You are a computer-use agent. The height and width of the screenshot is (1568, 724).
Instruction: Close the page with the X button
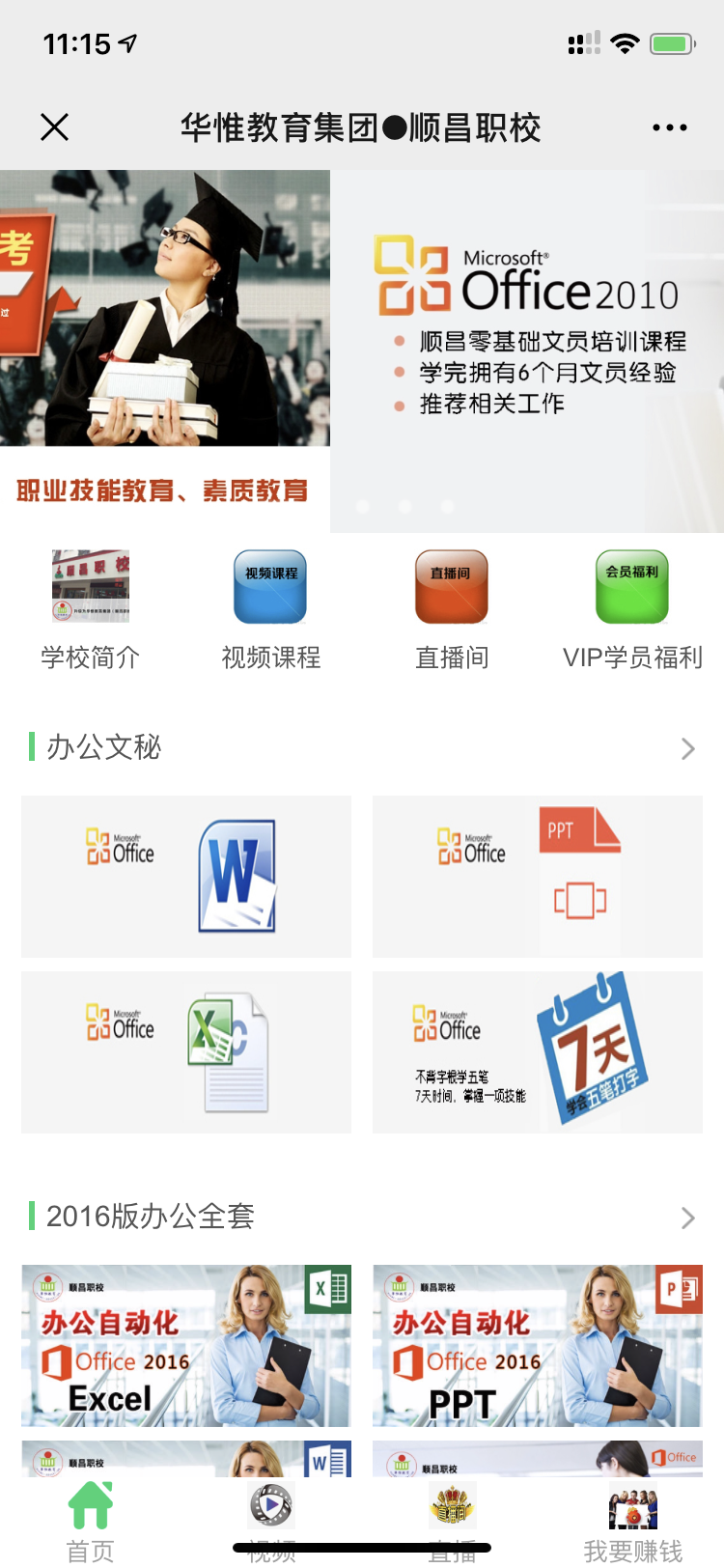click(x=54, y=126)
